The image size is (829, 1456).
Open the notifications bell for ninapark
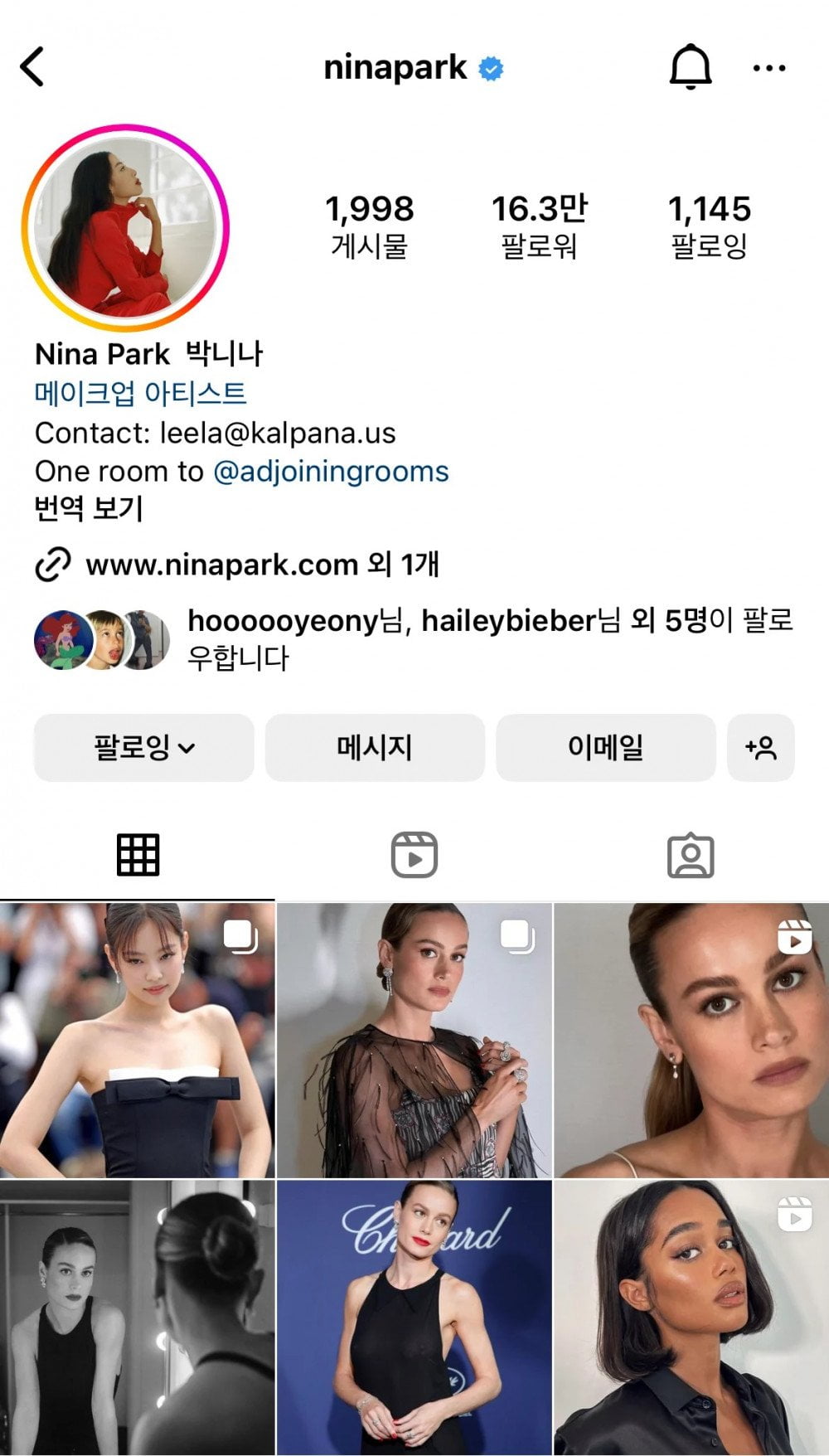(690, 67)
